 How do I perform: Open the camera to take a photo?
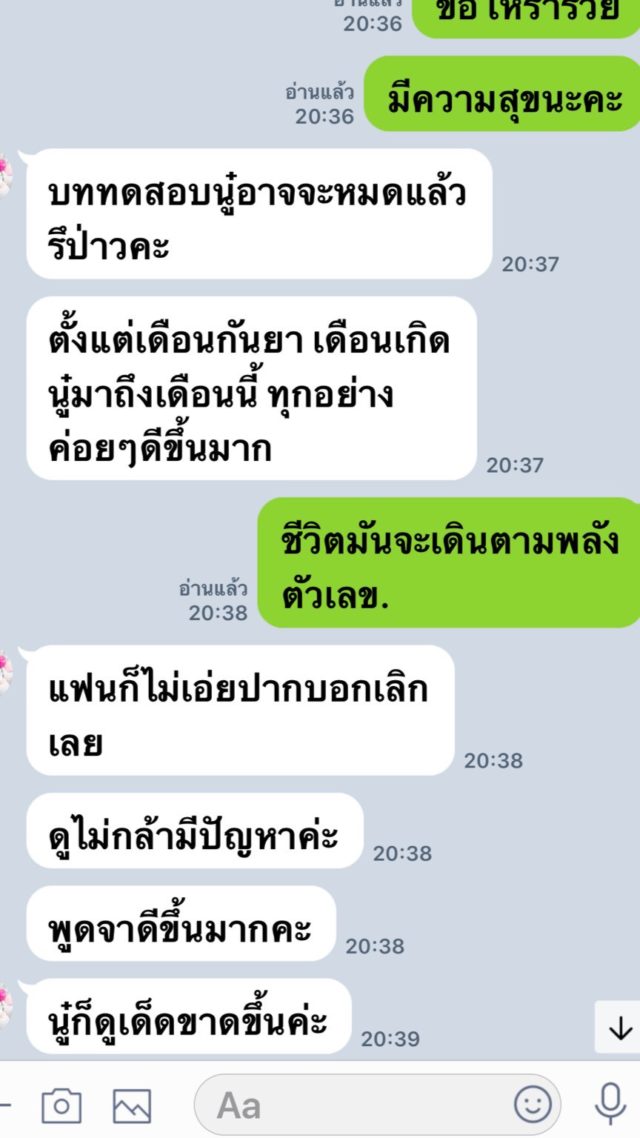pos(60,1105)
